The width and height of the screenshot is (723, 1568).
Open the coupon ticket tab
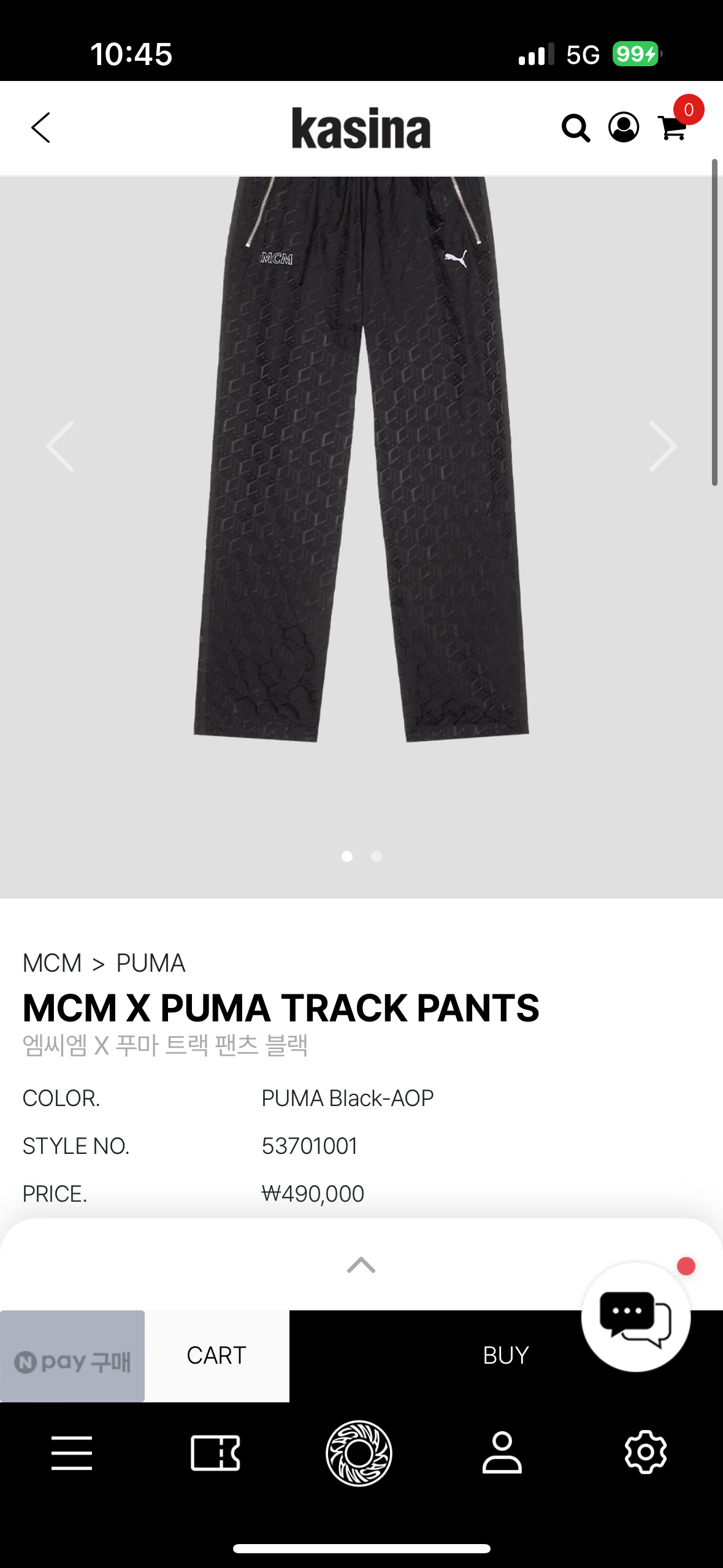click(215, 1453)
